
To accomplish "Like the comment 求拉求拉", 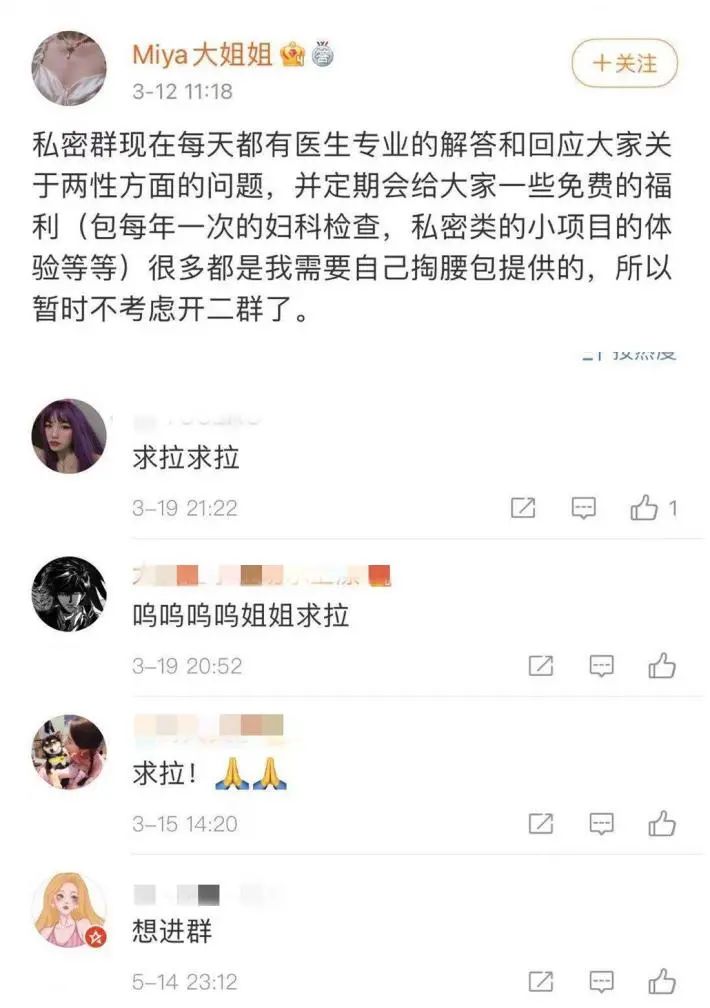I will (x=644, y=508).
